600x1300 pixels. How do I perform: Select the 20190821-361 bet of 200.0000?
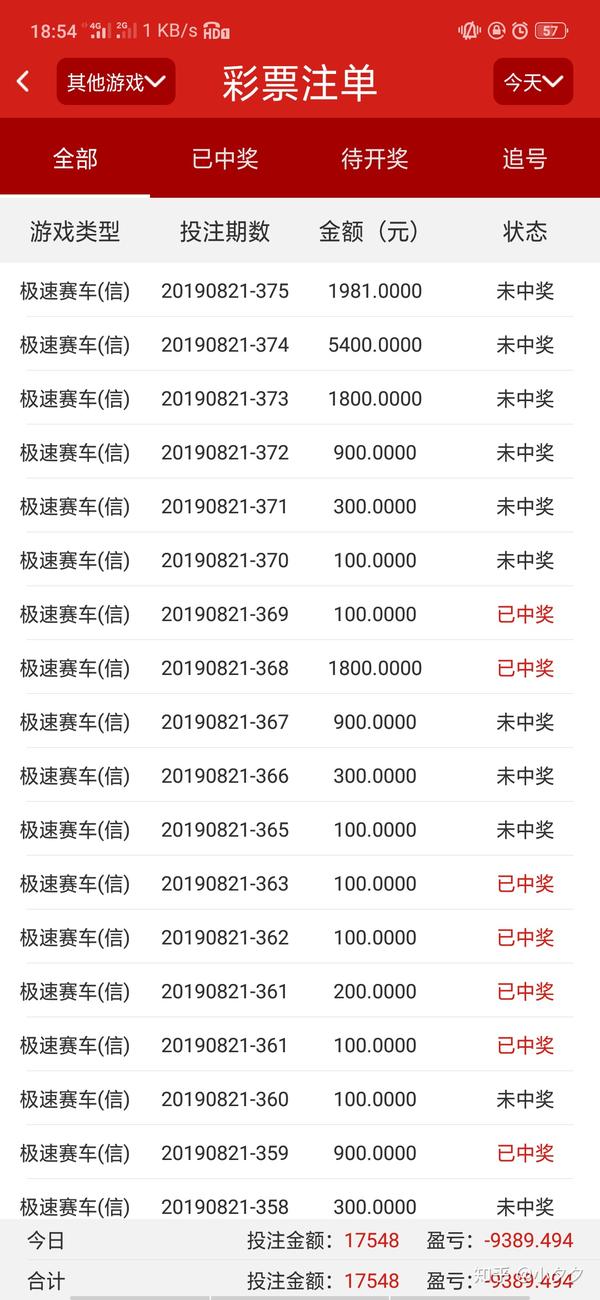225,992
